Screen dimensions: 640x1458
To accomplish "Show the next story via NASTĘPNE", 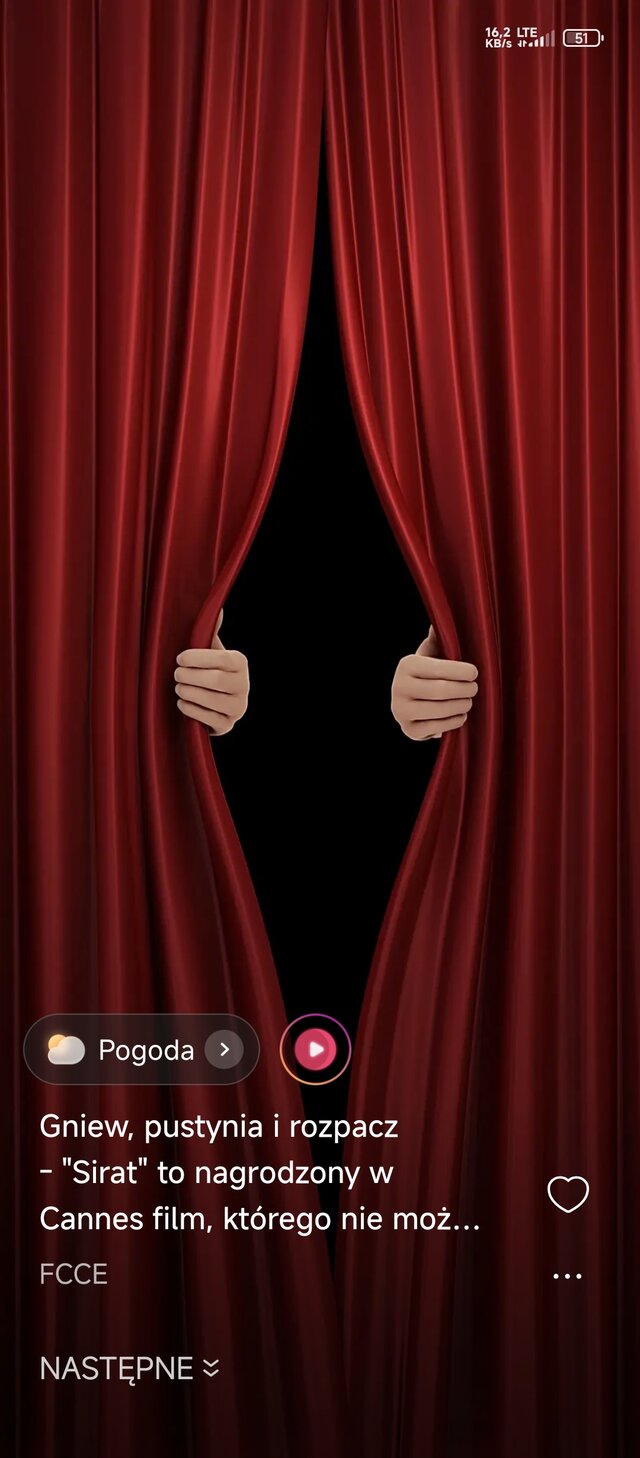I will pyautogui.click(x=129, y=1369).
